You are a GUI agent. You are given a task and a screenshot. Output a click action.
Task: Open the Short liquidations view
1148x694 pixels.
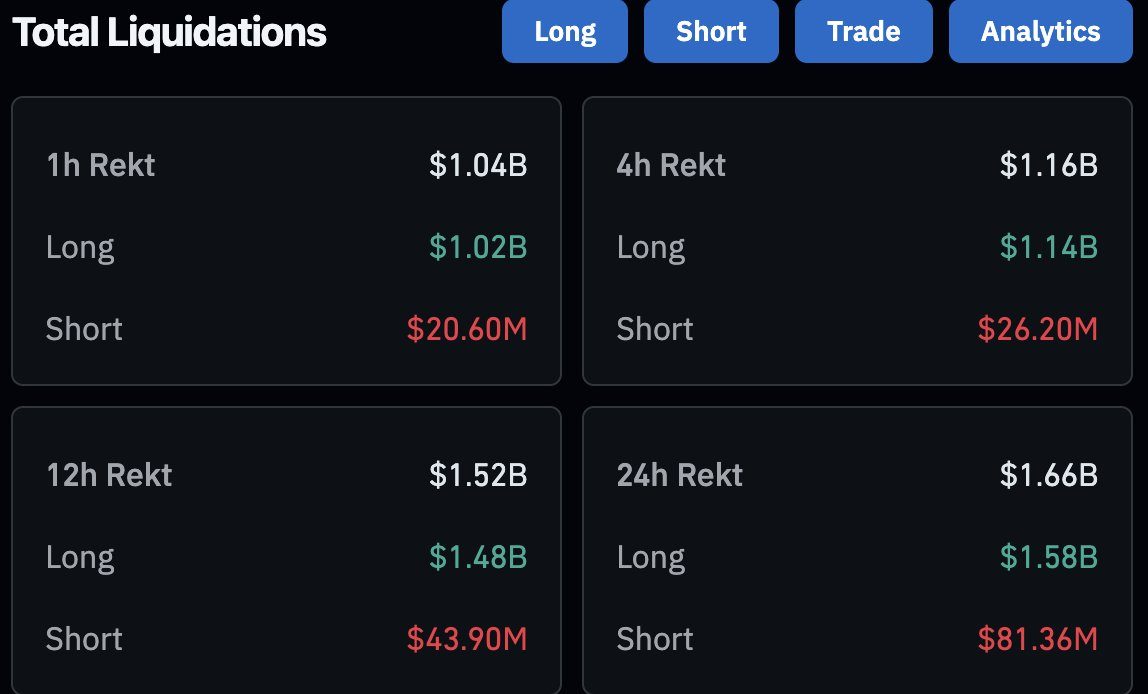click(711, 32)
